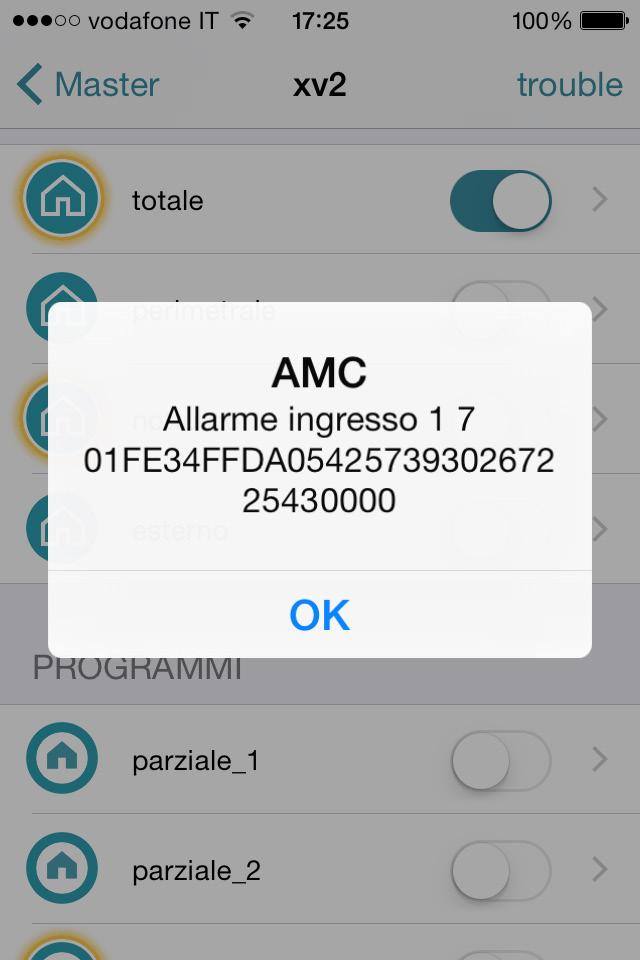Open the parziale_1 row details
This screenshot has width=640, height=960.
coord(600,761)
